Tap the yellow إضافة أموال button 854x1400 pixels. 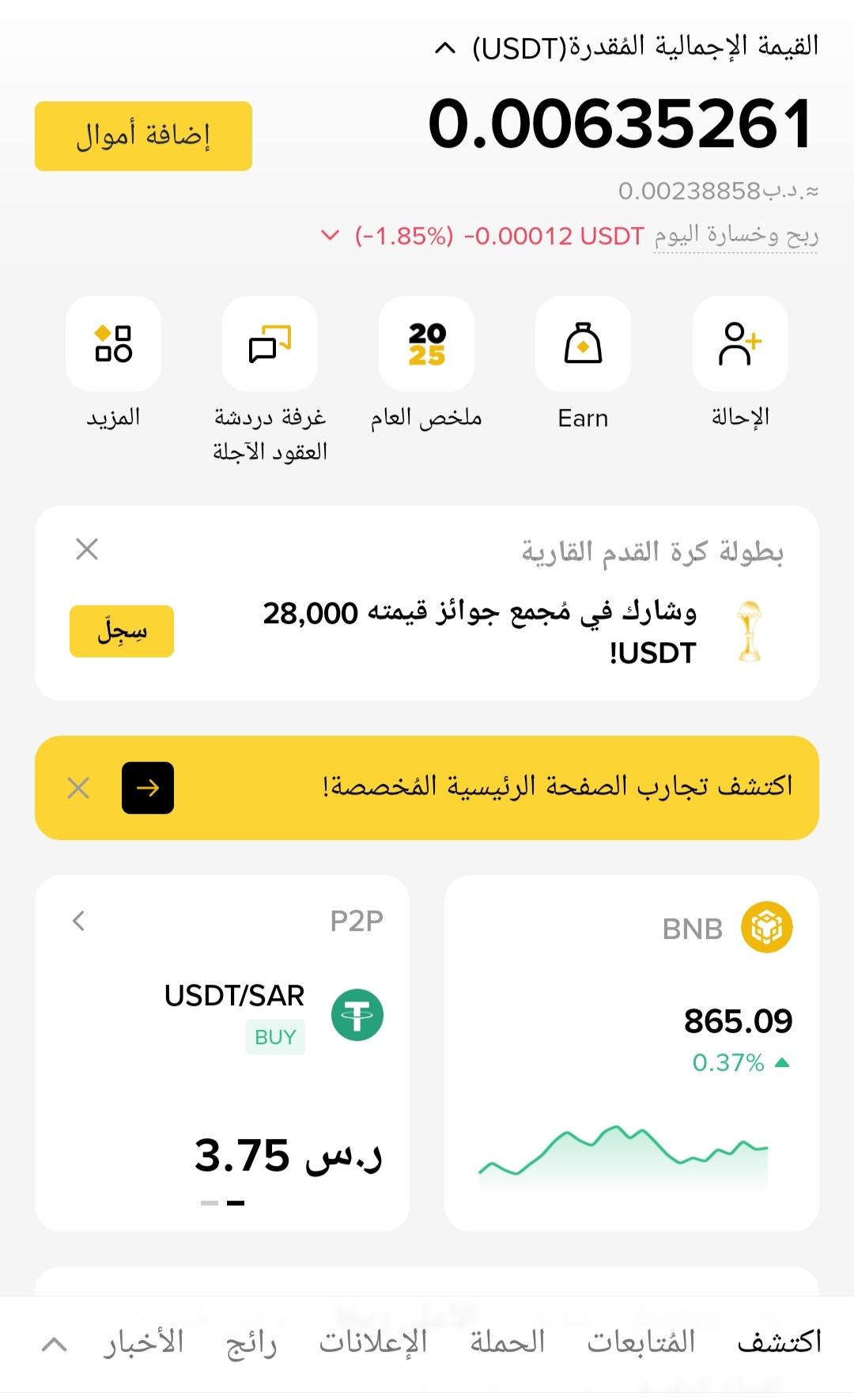143,136
